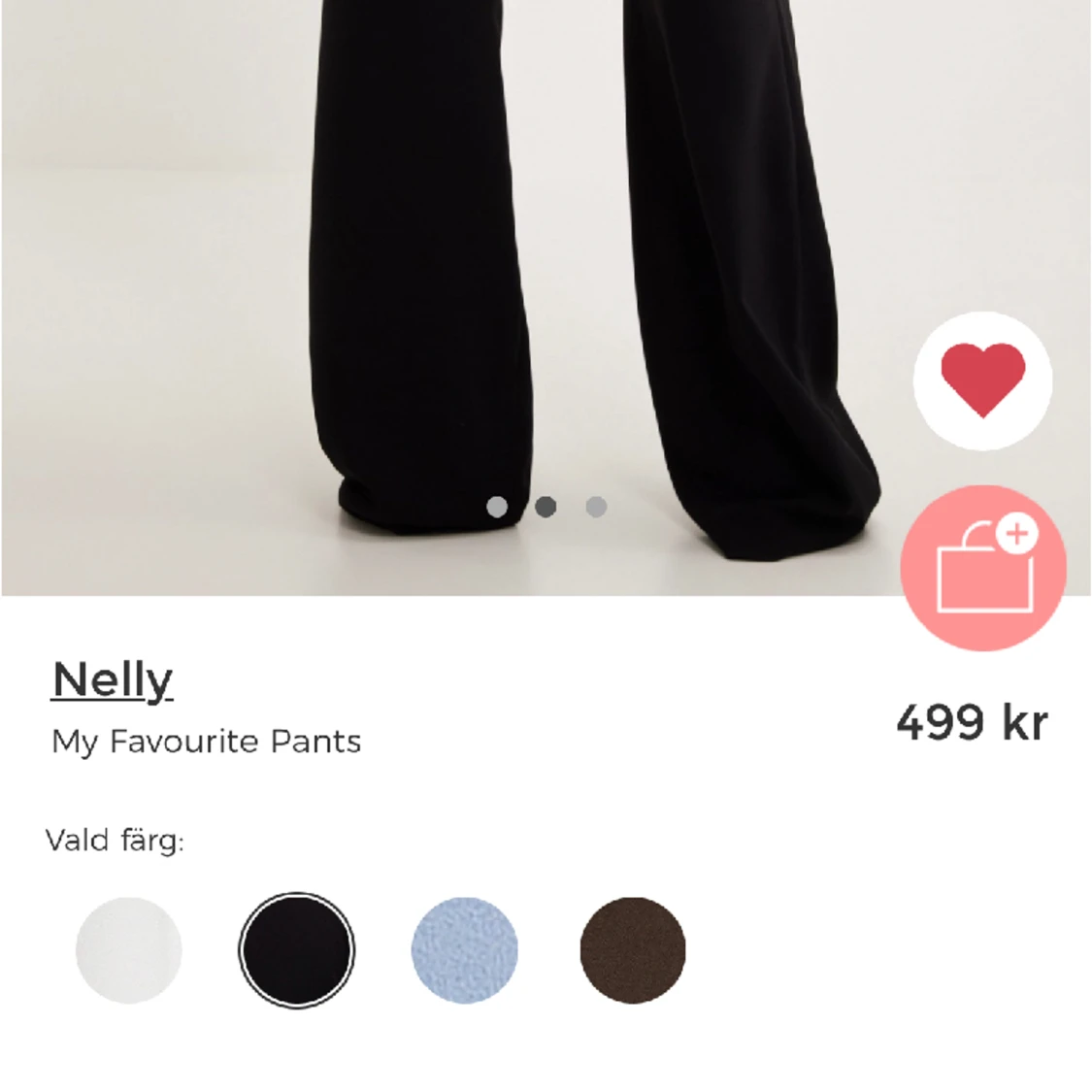
Task: Go to the first product image dot
Action: pyautogui.click(x=497, y=507)
